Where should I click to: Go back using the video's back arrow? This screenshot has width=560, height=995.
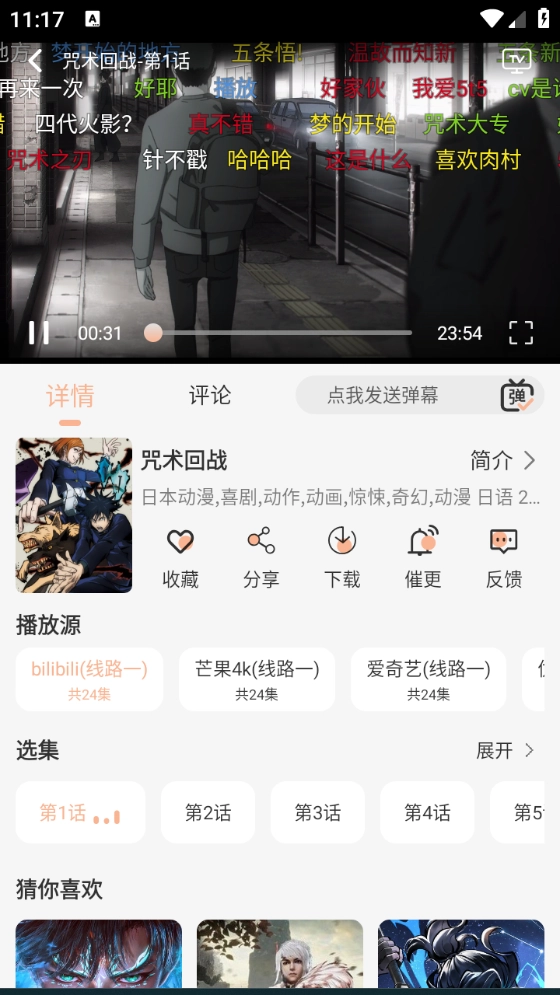pos(36,61)
